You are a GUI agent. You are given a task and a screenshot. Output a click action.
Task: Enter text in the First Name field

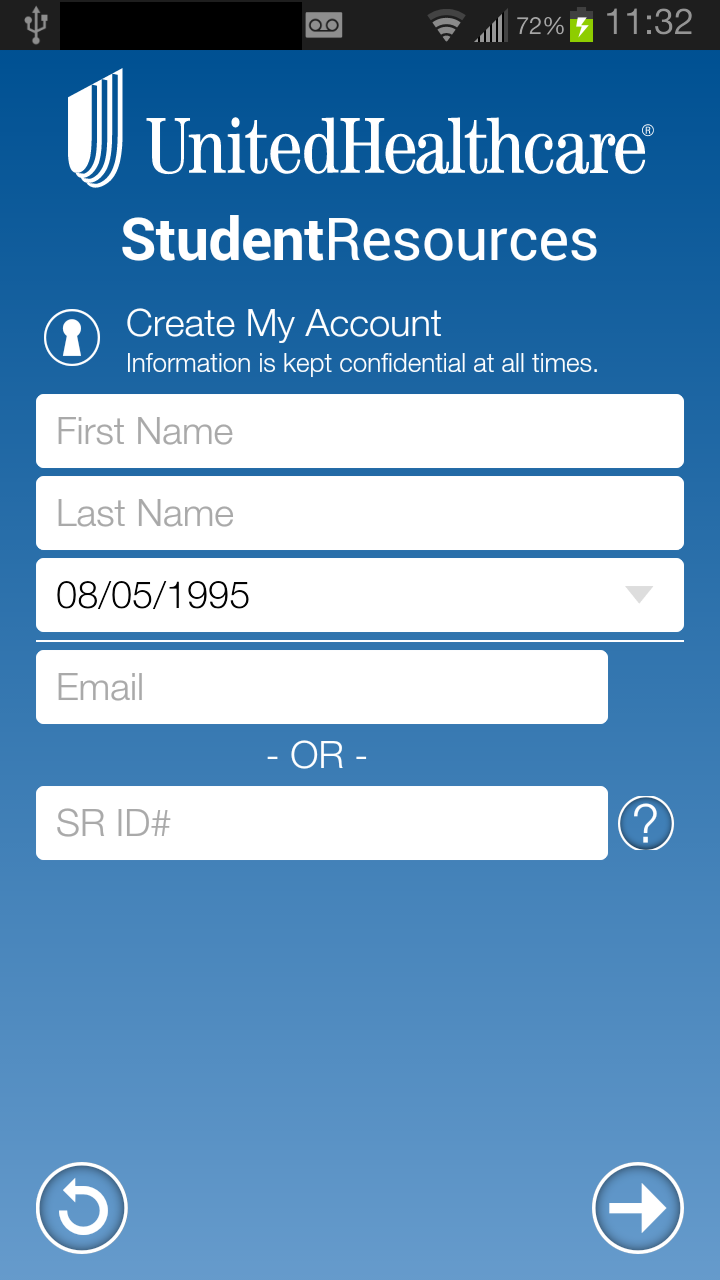(360, 431)
